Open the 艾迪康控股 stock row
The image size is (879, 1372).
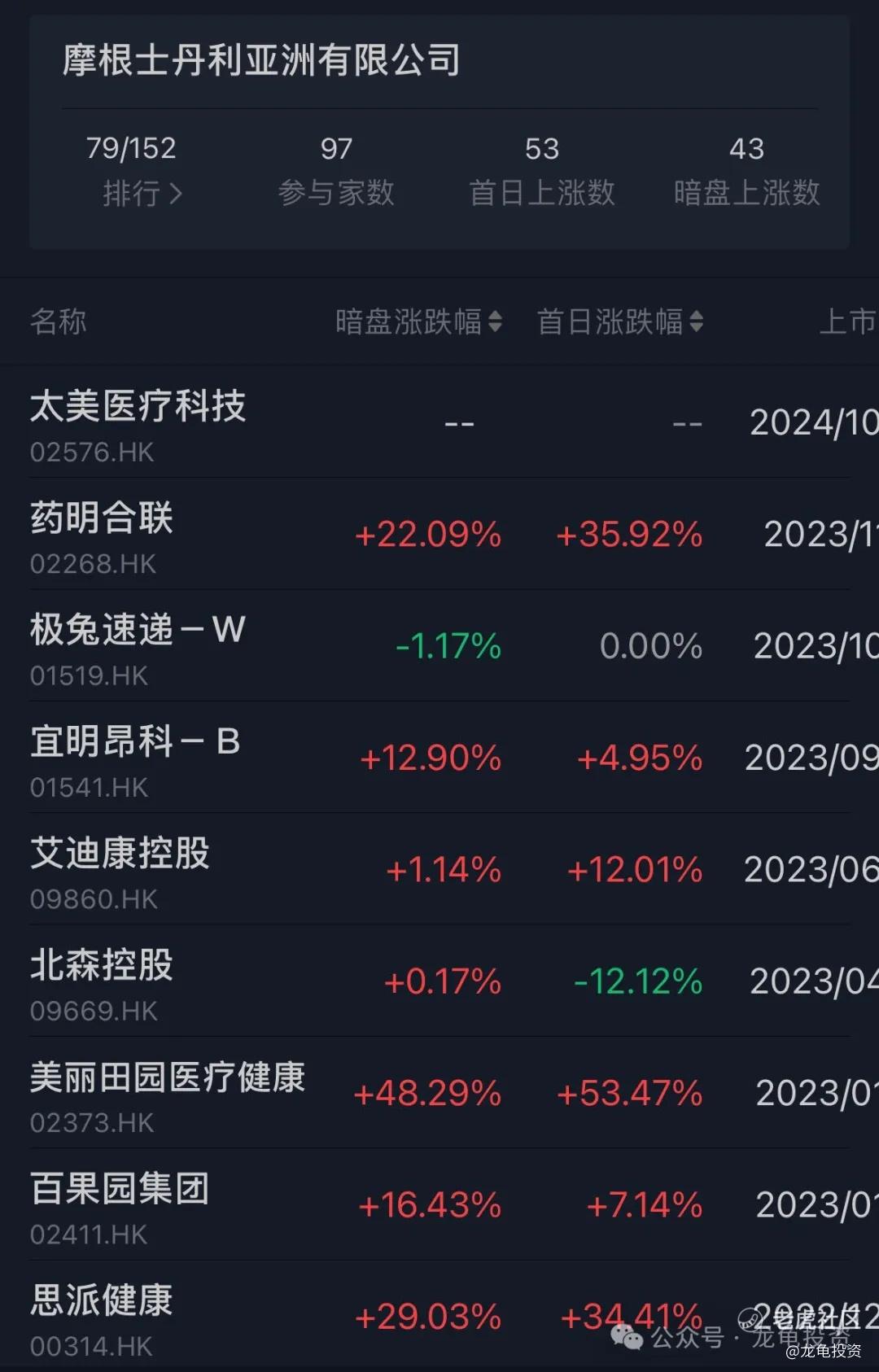[x=439, y=869]
